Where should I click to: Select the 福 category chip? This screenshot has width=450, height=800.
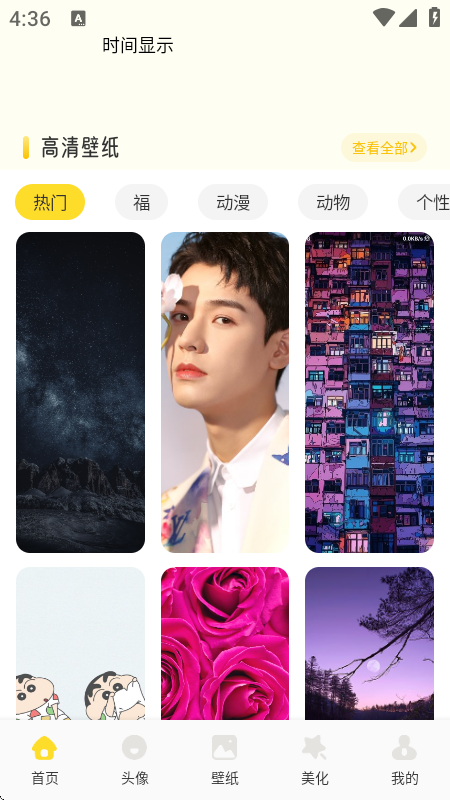click(x=141, y=202)
